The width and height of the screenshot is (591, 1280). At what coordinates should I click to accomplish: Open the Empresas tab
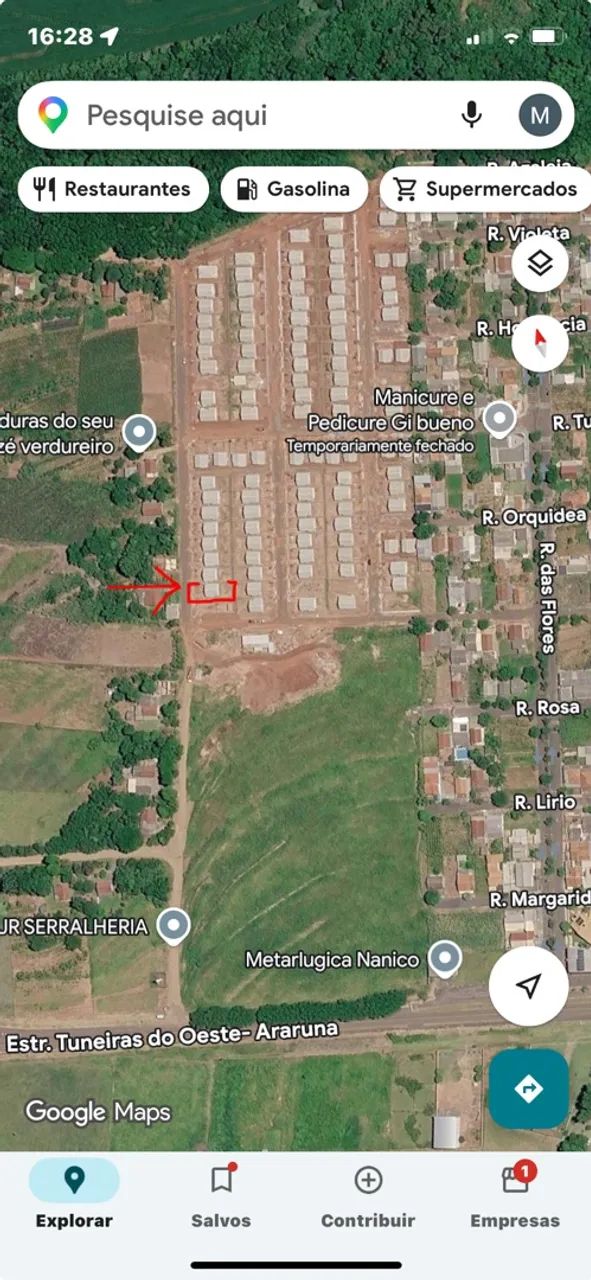[515, 1195]
